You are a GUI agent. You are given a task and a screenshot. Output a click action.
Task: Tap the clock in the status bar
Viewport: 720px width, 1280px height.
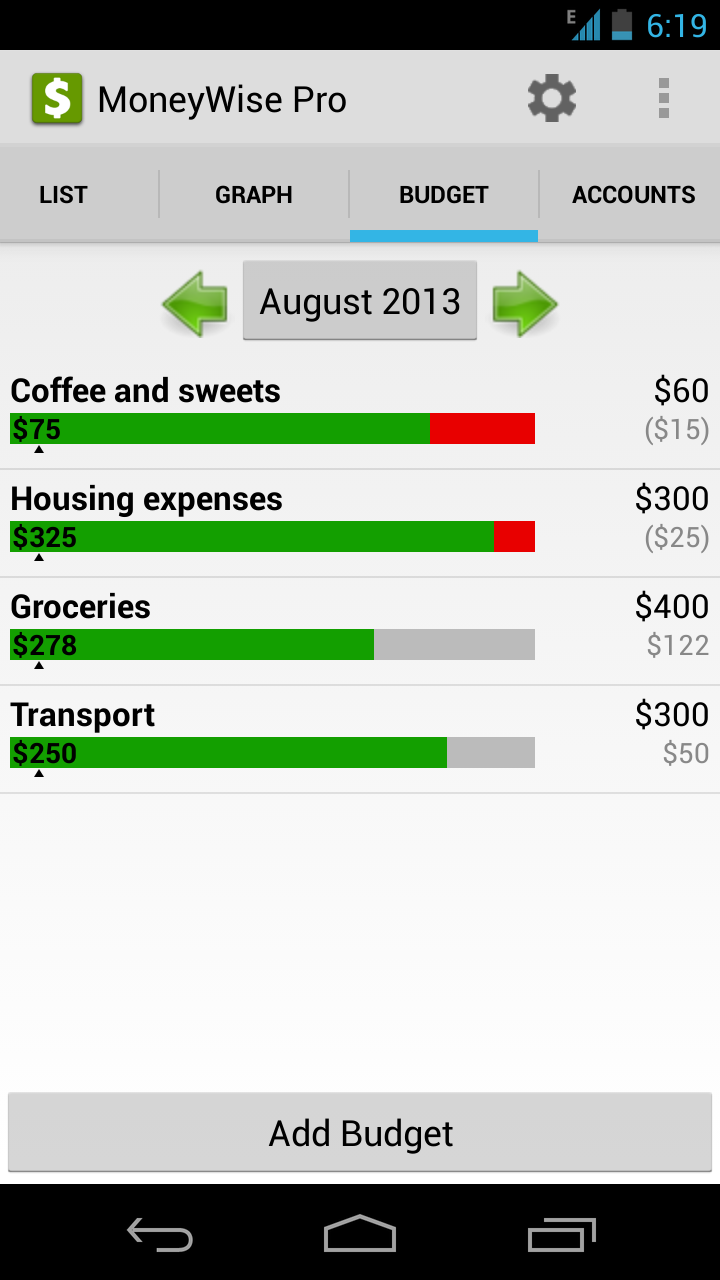tap(675, 25)
